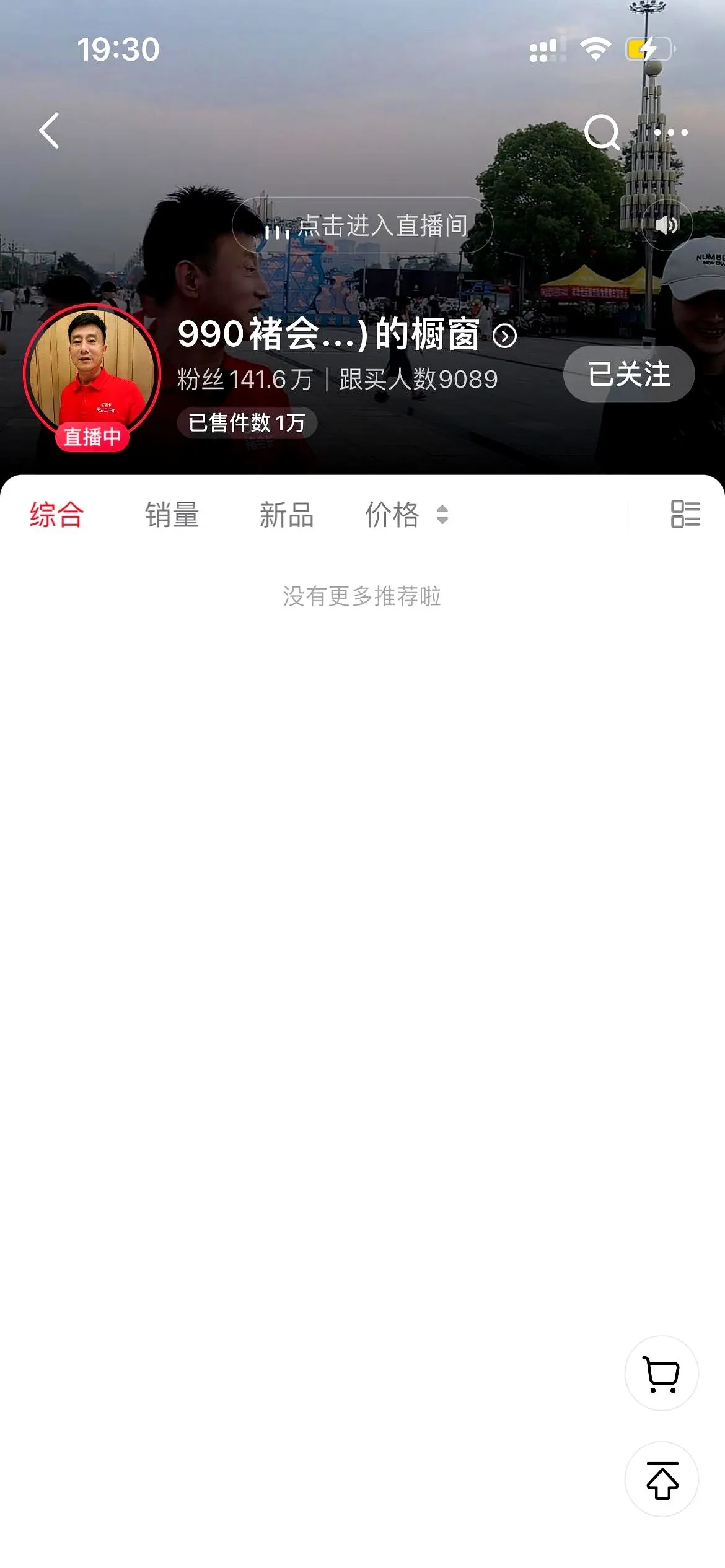725x1568 pixels.
Task: Open the three-dot more options menu
Action: click(x=671, y=132)
